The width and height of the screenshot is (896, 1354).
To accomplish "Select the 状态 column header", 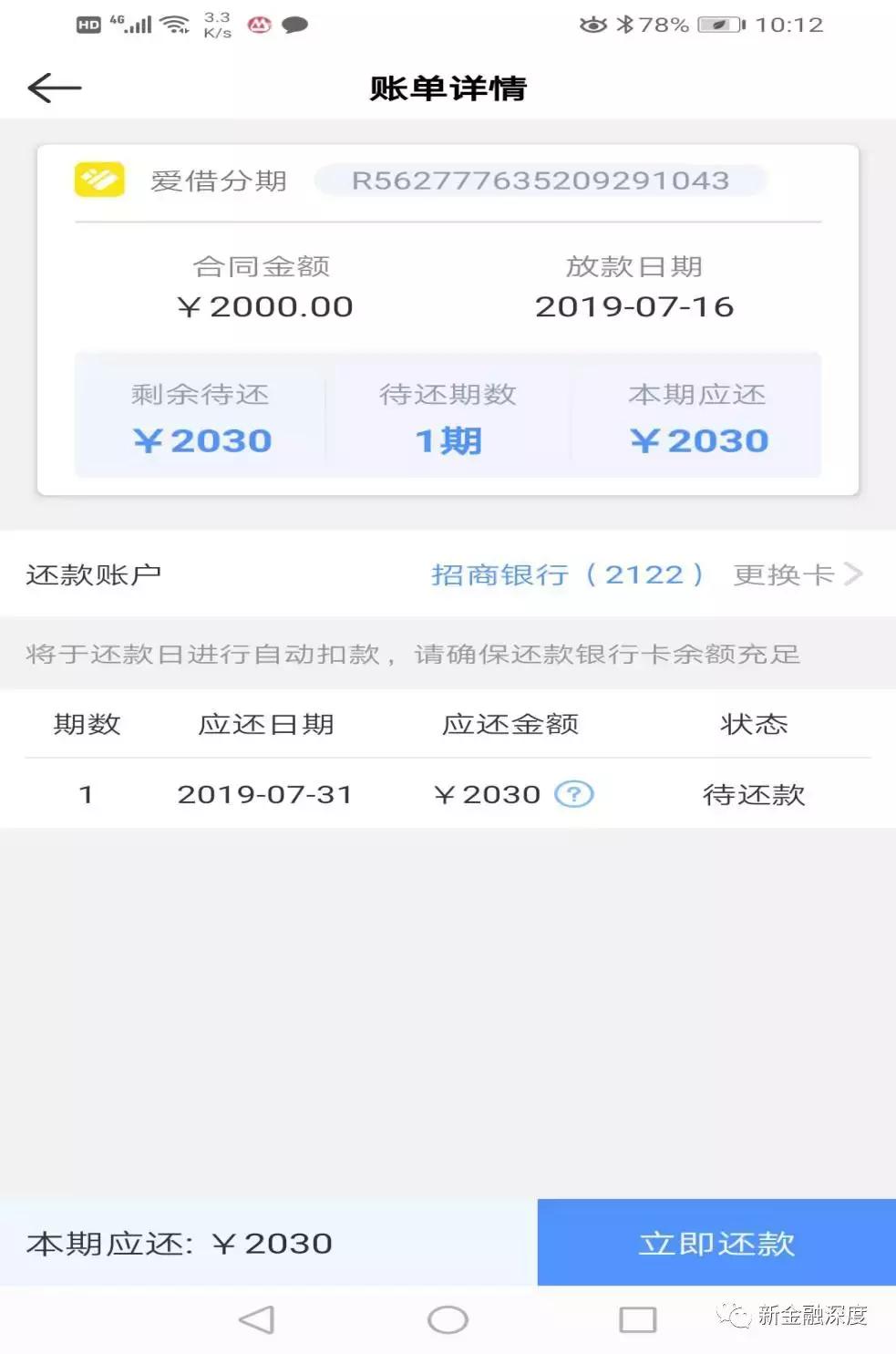I will 754,724.
